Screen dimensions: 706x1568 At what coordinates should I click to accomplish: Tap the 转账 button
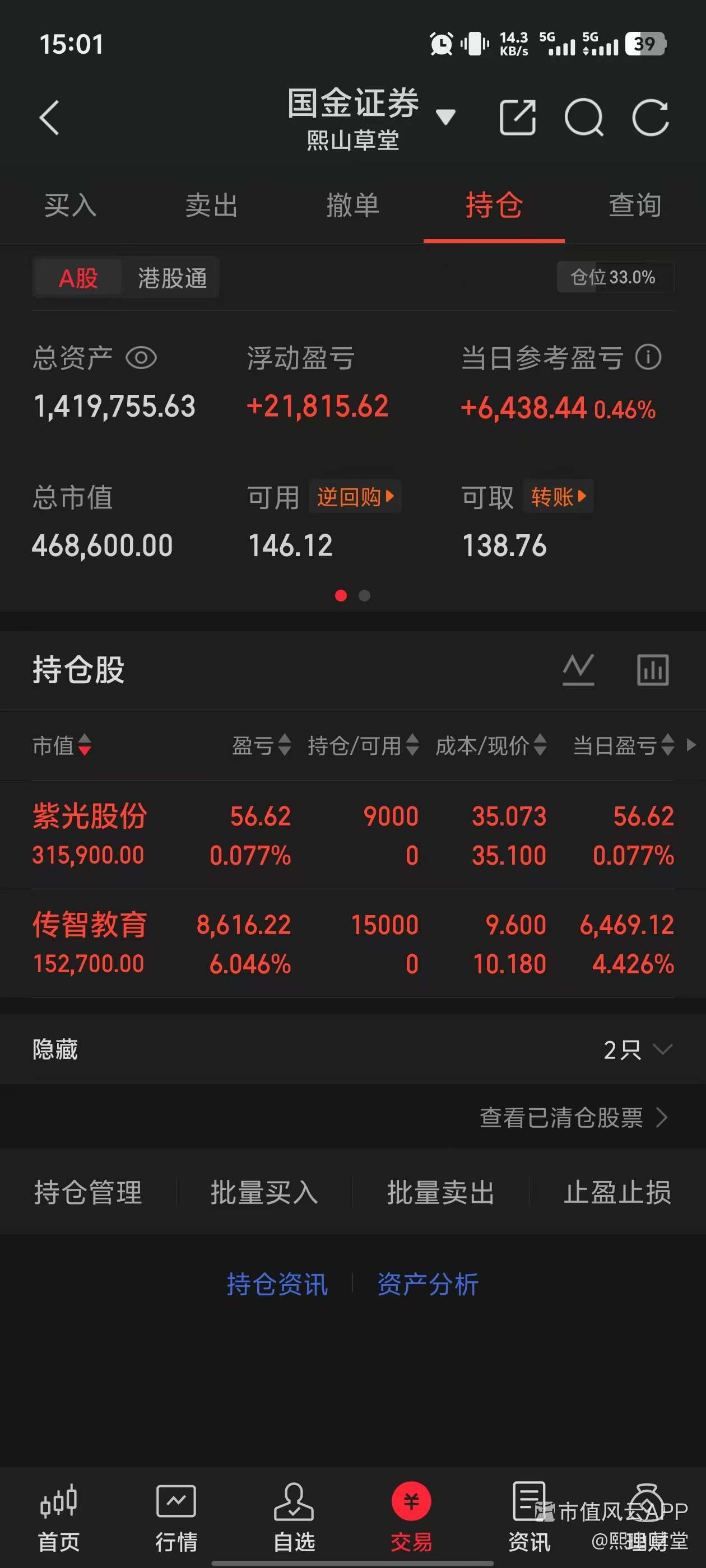tap(558, 497)
